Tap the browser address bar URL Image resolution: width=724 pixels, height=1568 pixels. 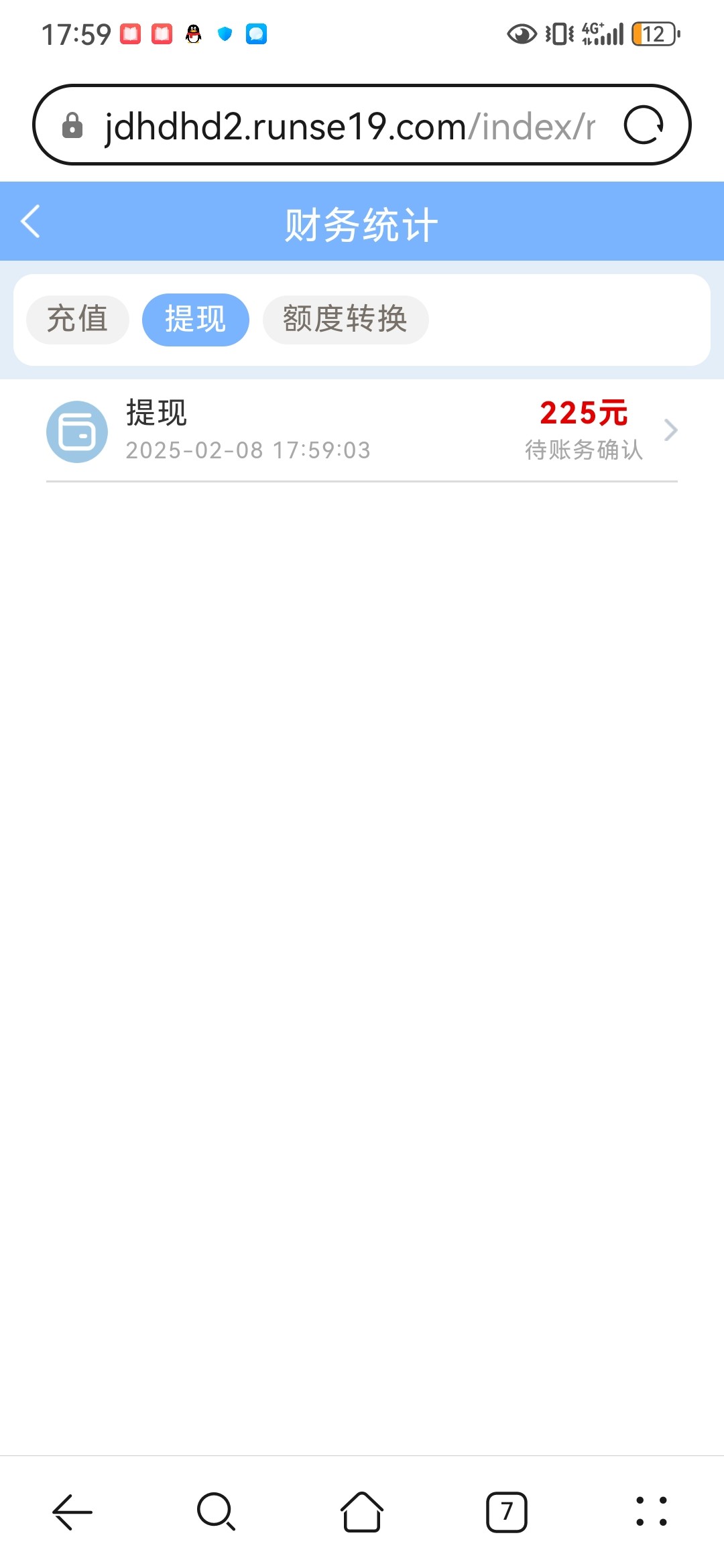pyautogui.click(x=350, y=126)
